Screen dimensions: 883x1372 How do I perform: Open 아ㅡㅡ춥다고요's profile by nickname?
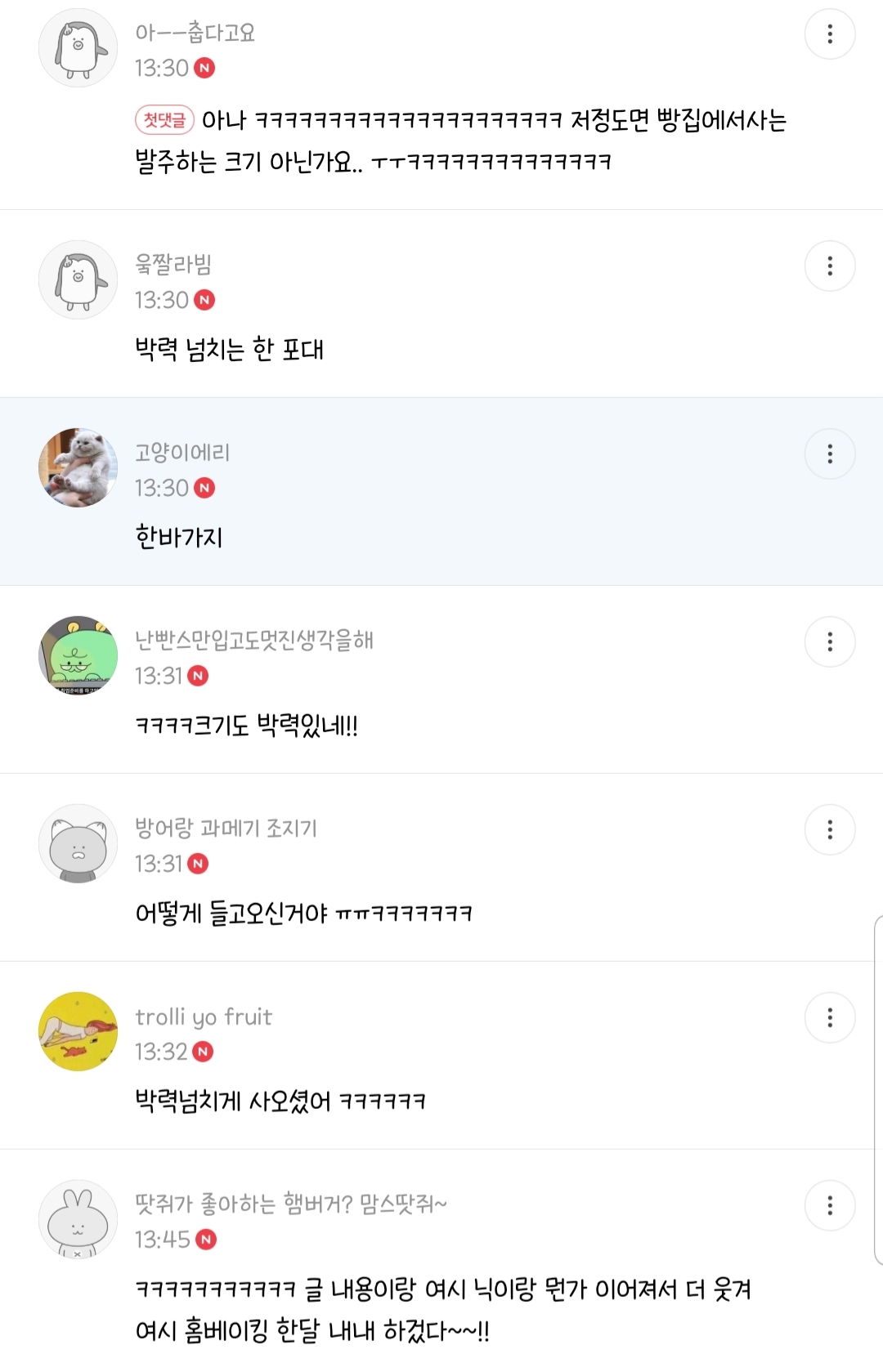(x=195, y=33)
